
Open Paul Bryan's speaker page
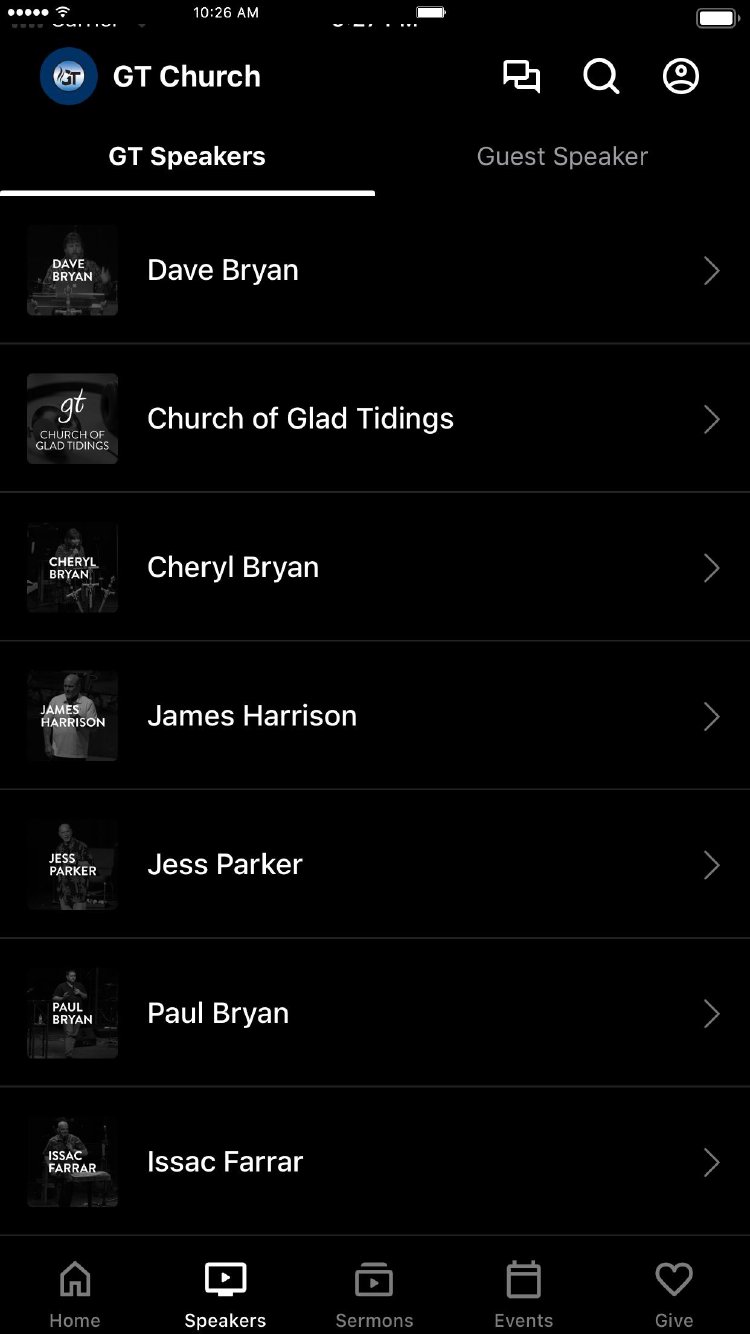pyautogui.click(x=375, y=1013)
